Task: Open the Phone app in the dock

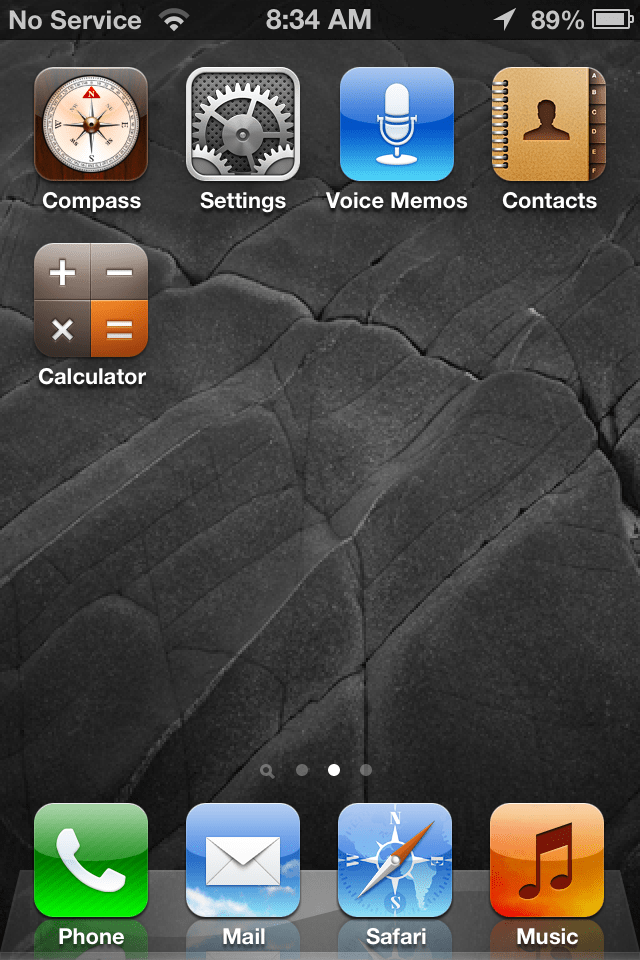Action: (91, 861)
